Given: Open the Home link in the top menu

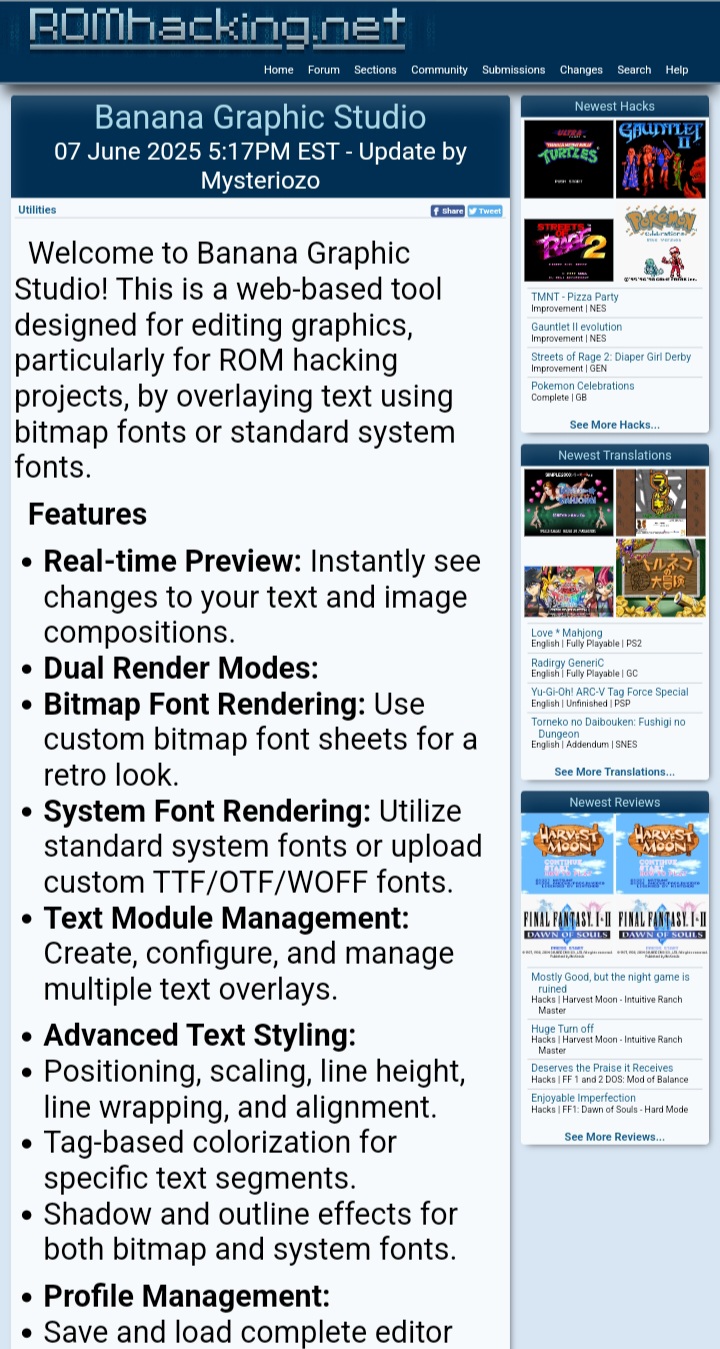Looking at the screenshot, I should [278, 70].
